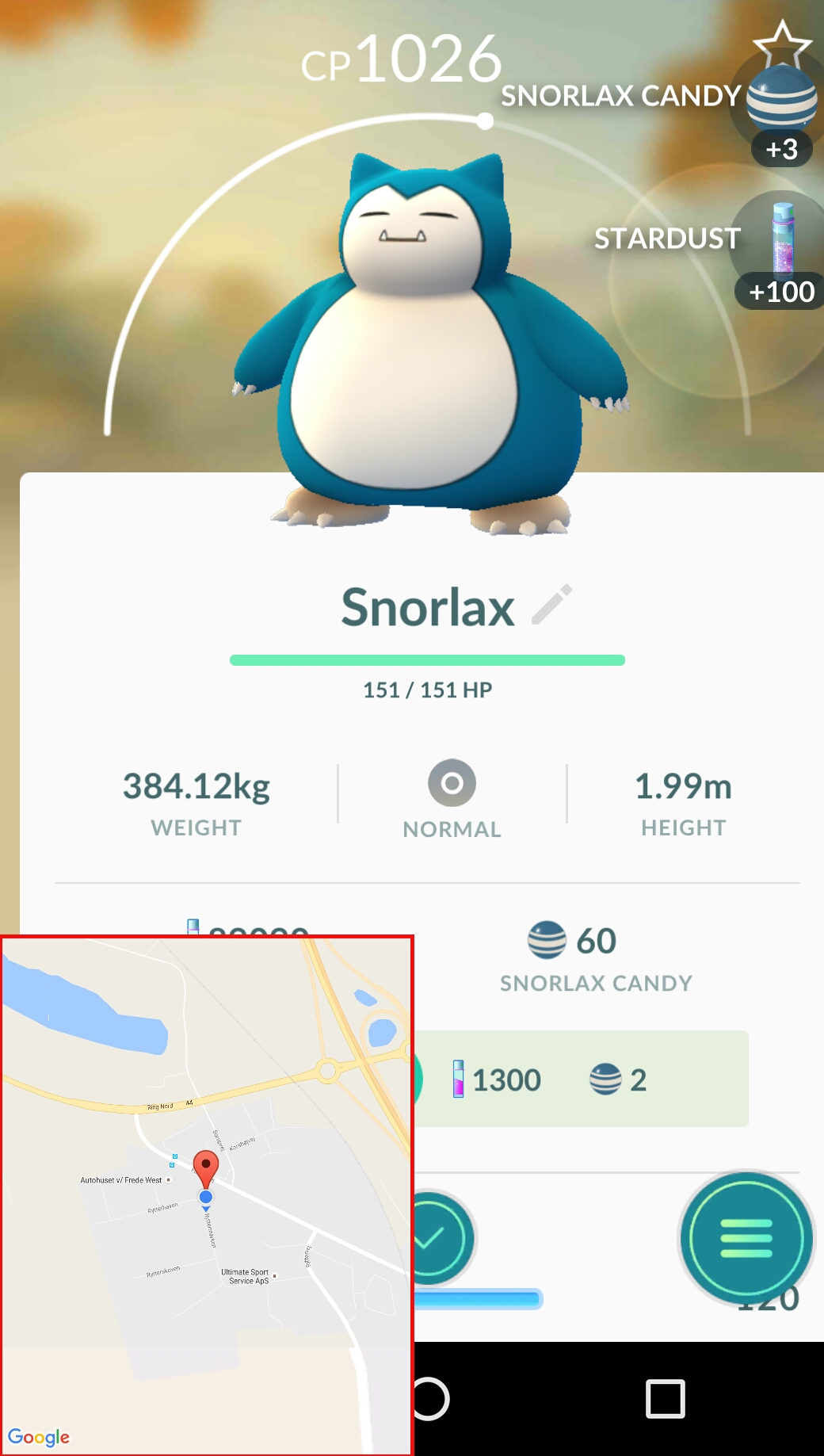Tap the system home button
The width and height of the screenshot is (824, 1456).
[432, 1399]
